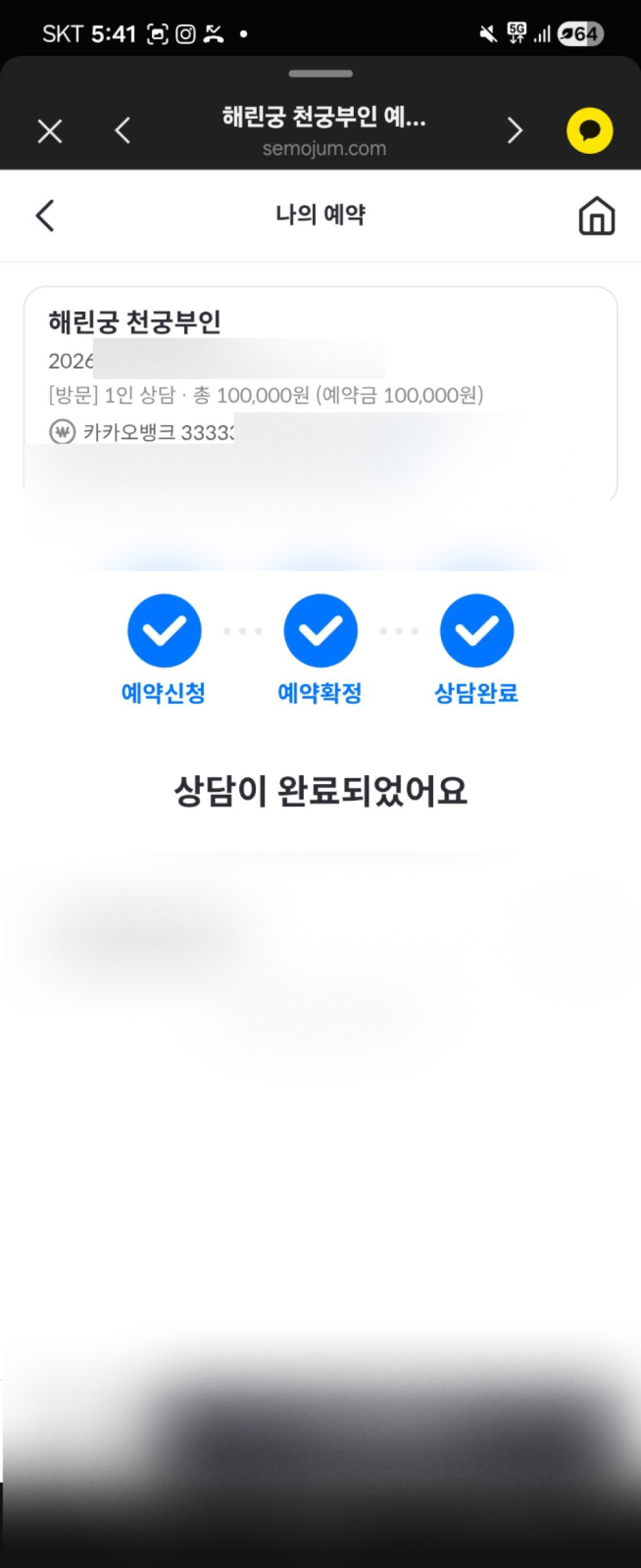The height and width of the screenshot is (1568, 641).
Task: Go back in browser history
Action: tap(122, 131)
